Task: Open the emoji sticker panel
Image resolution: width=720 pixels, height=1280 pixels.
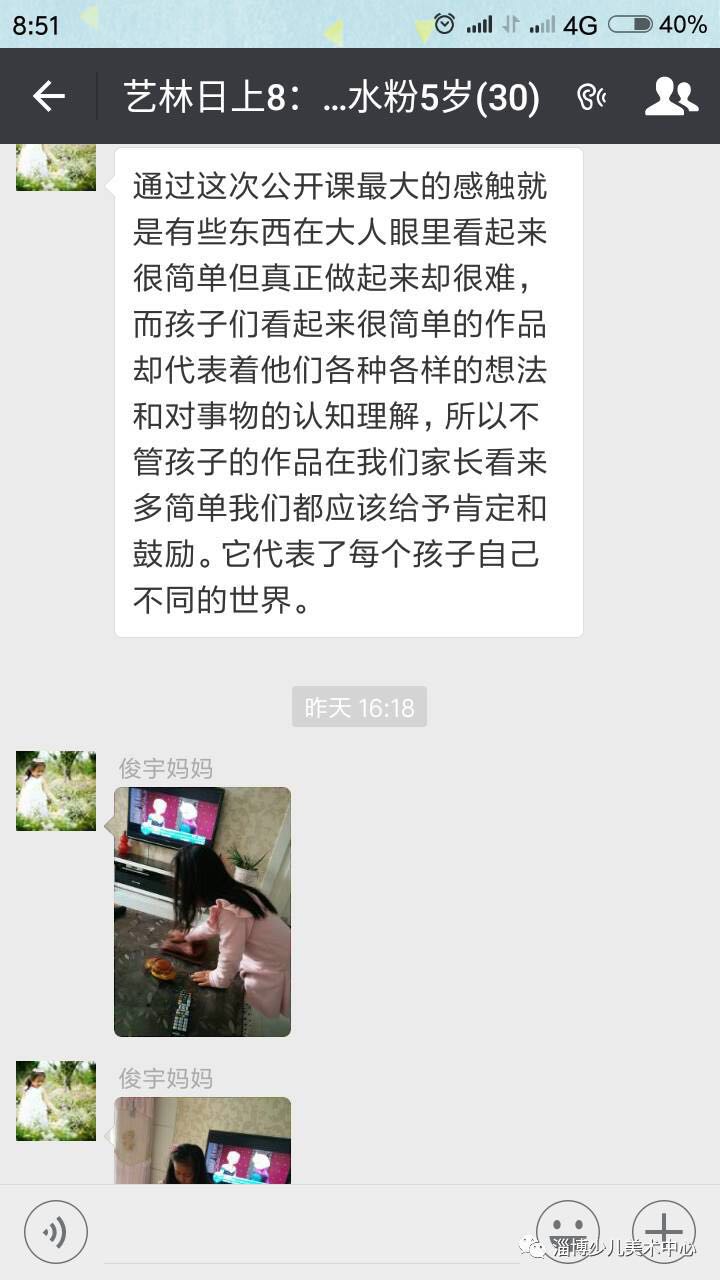Action: [568, 1232]
